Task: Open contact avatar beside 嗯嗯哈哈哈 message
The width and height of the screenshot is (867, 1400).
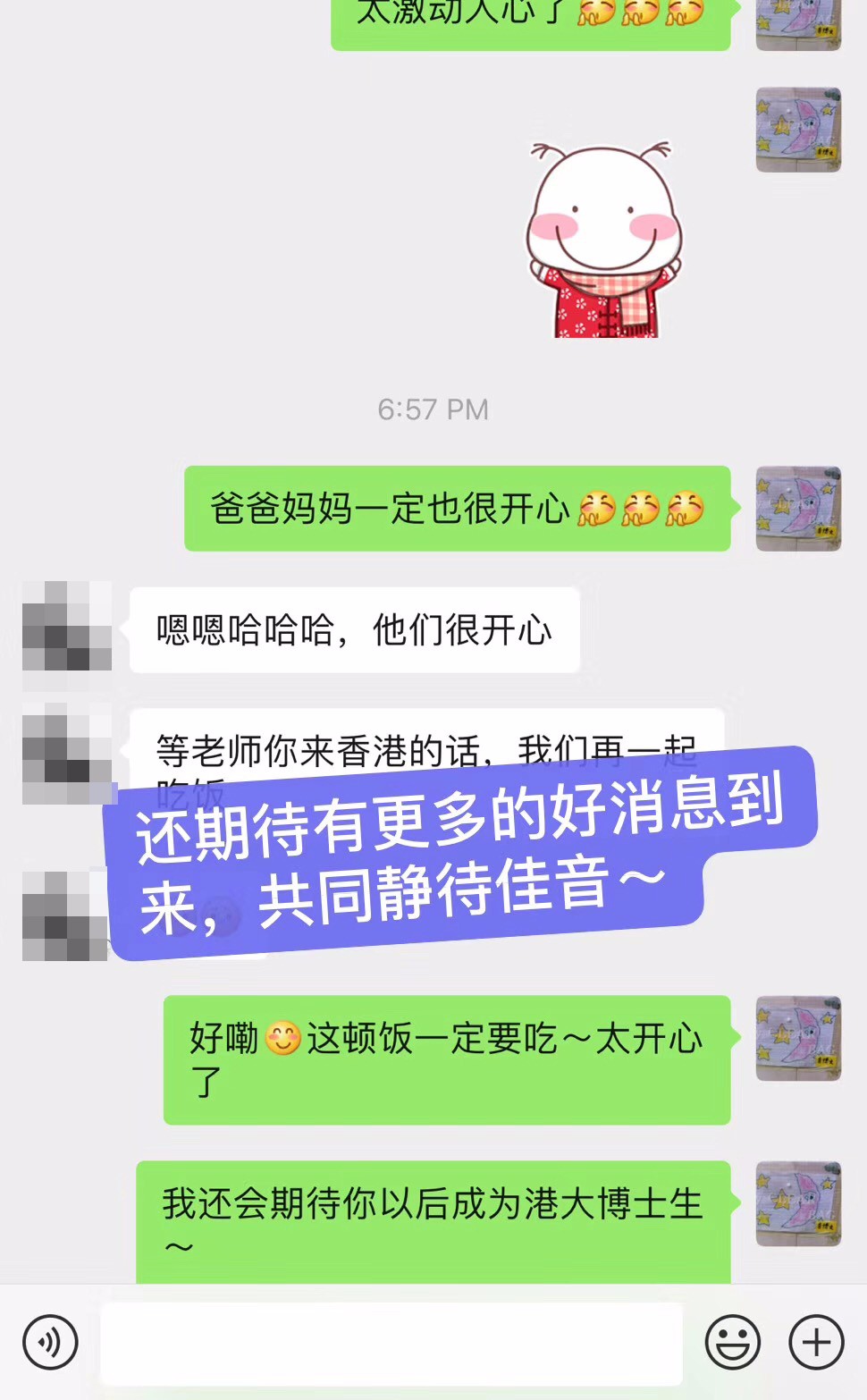Action: [x=67, y=626]
